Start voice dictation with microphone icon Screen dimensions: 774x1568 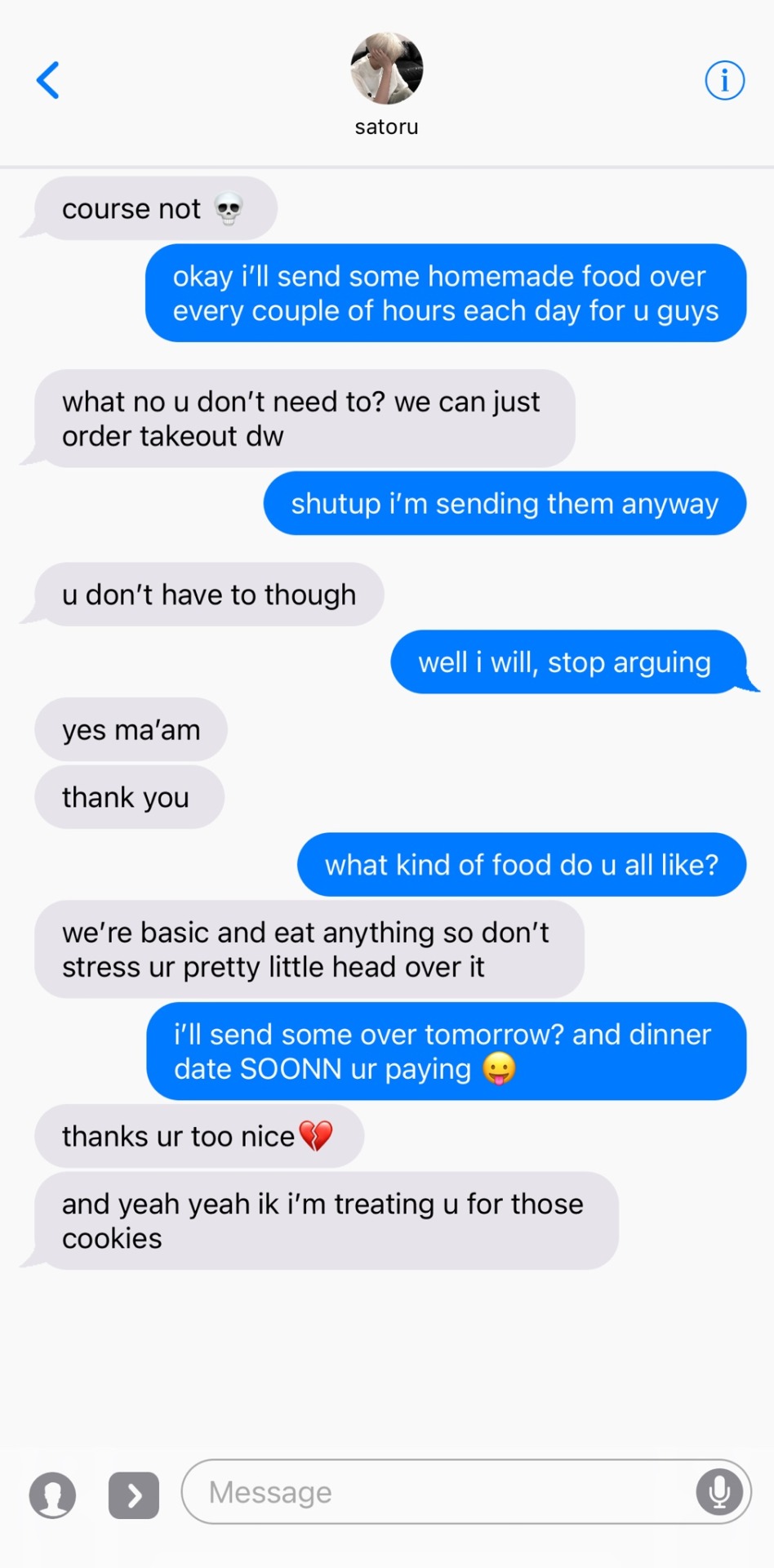point(719,1492)
